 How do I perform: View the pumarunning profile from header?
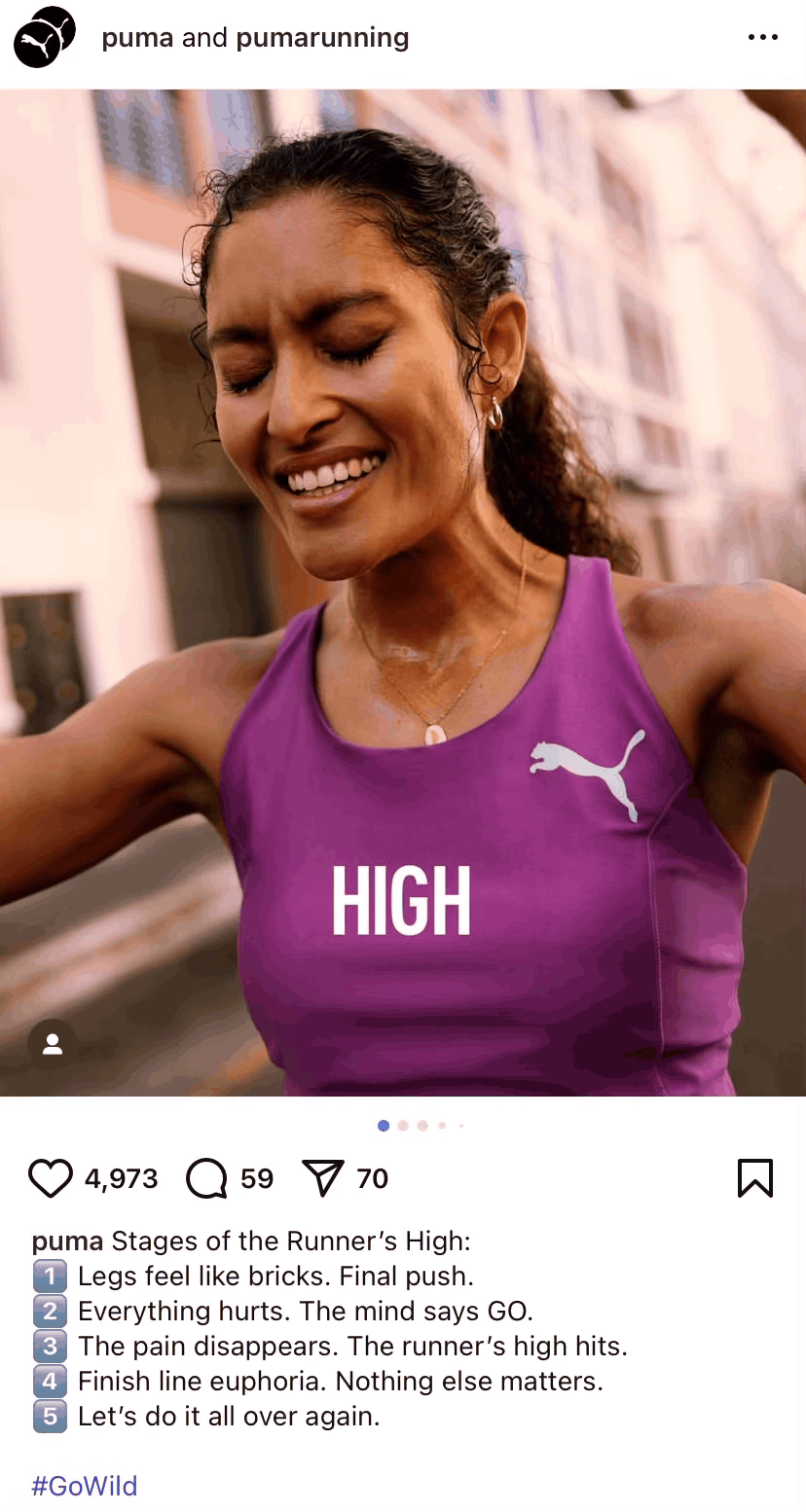(322, 39)
